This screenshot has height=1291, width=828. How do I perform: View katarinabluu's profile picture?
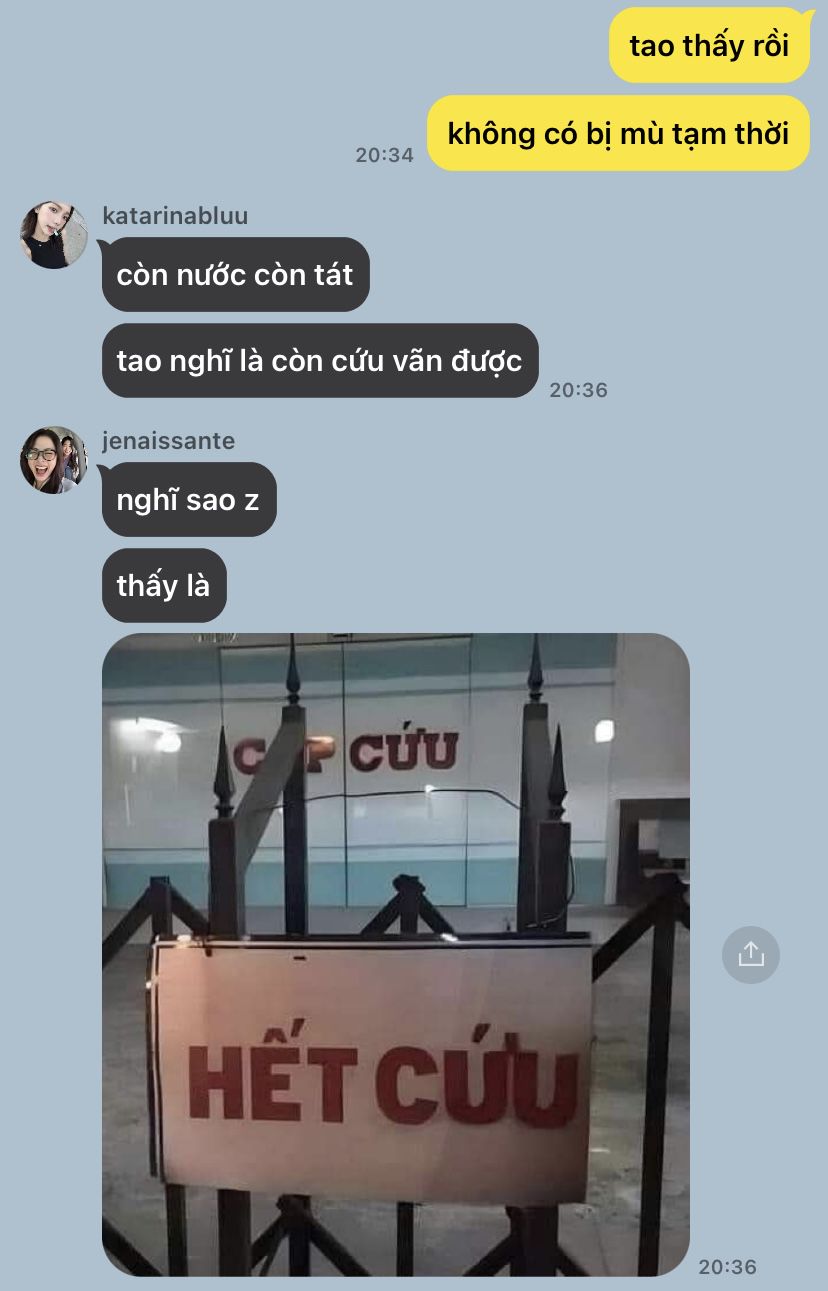[54, 235]
